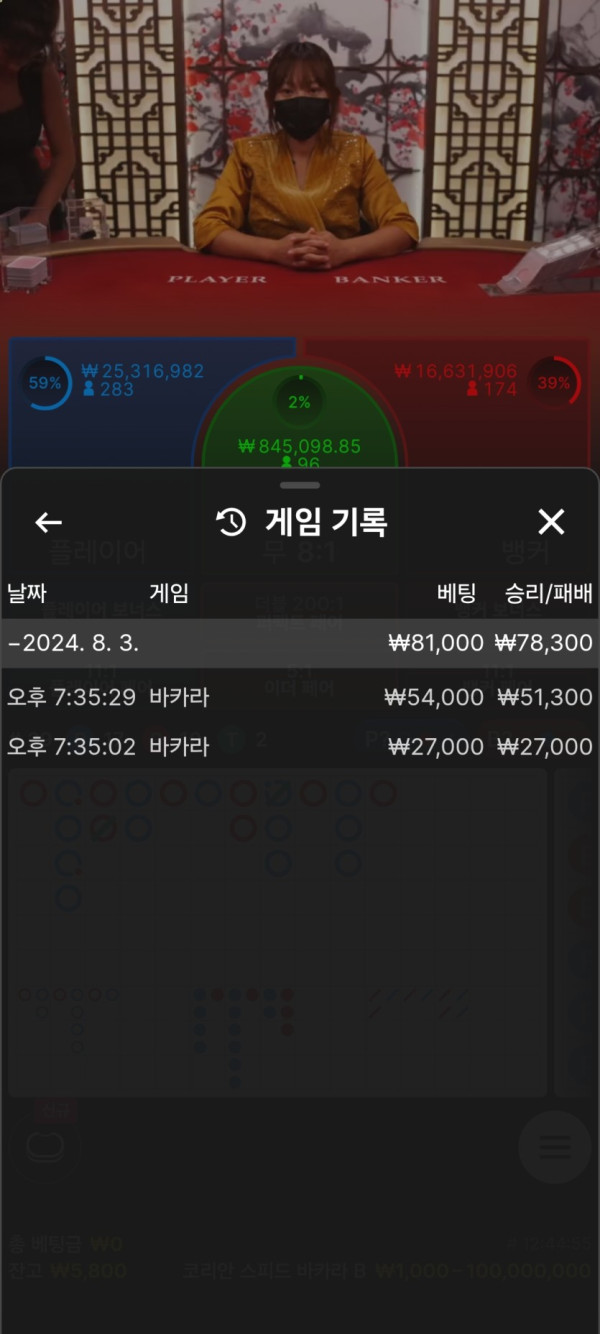Screen dimensions: 600x1334
Task: Tap the sheet drag handle
Action: 300,485
